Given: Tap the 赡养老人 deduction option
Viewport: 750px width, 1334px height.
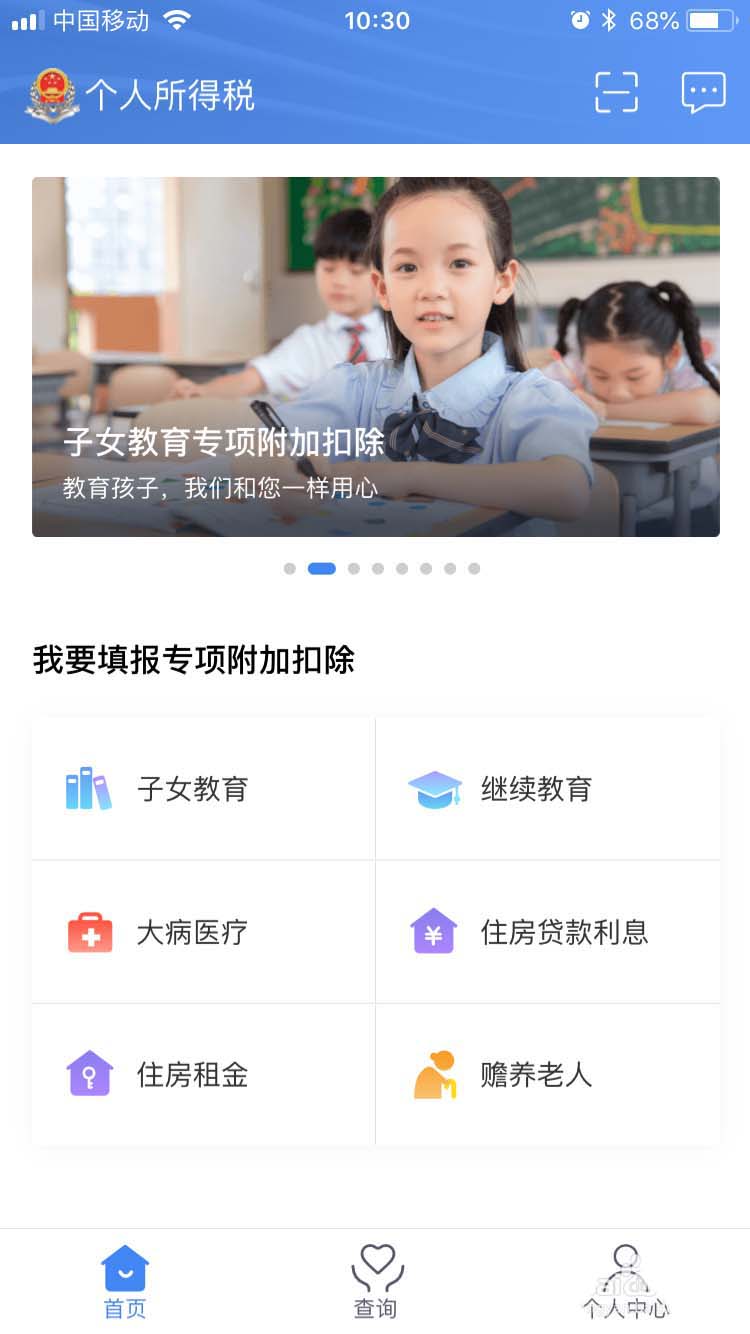Looking at the screenshot, I should 548,1075.
